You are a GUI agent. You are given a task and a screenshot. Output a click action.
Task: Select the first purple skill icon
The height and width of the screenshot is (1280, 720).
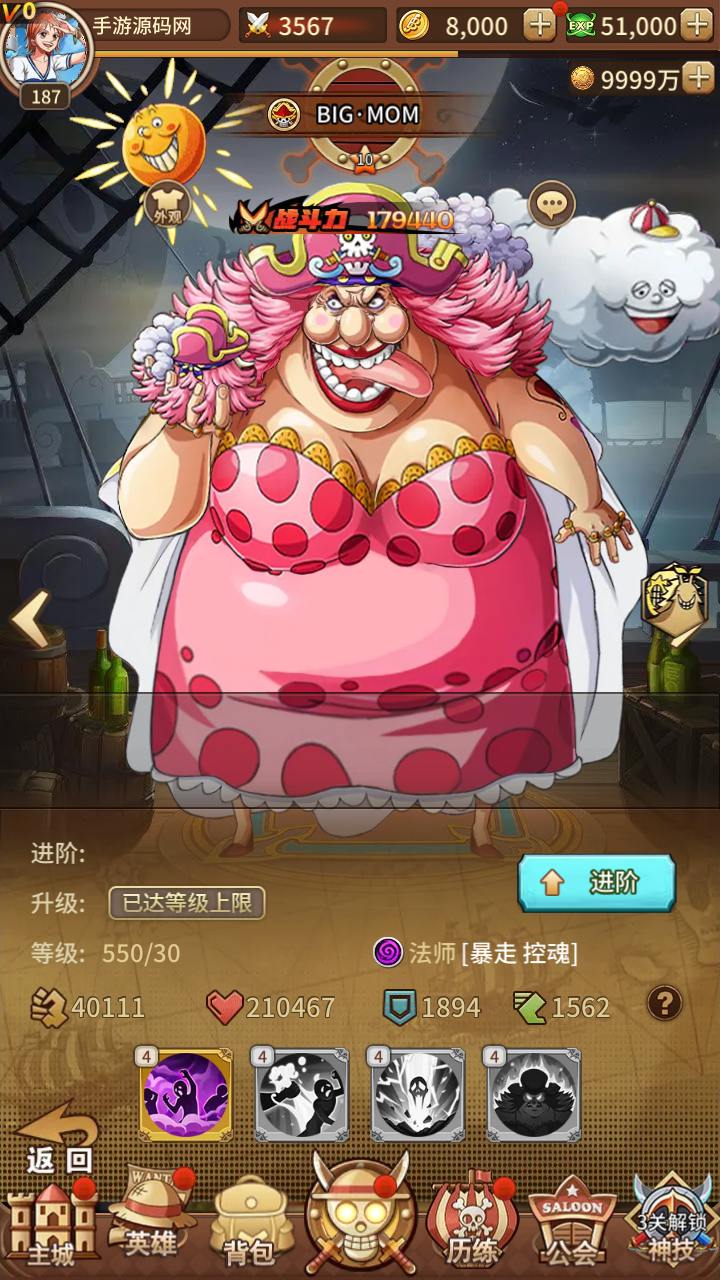[187, 1095]
